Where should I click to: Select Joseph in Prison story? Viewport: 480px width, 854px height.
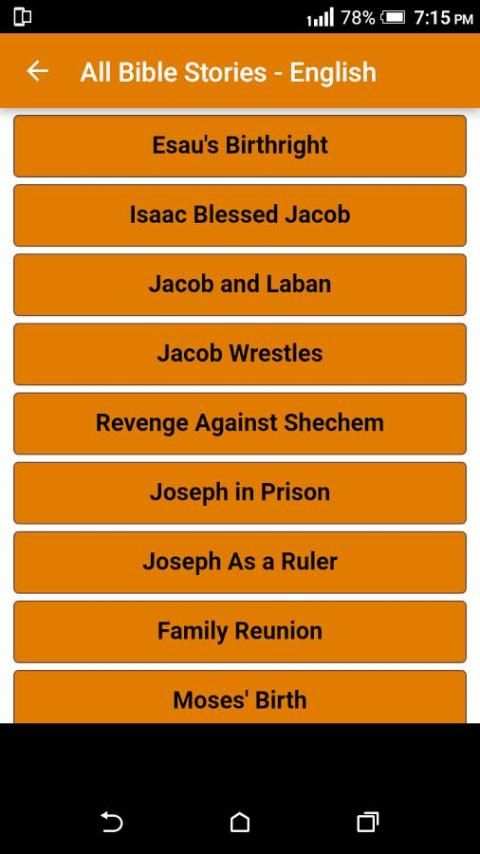240,493
